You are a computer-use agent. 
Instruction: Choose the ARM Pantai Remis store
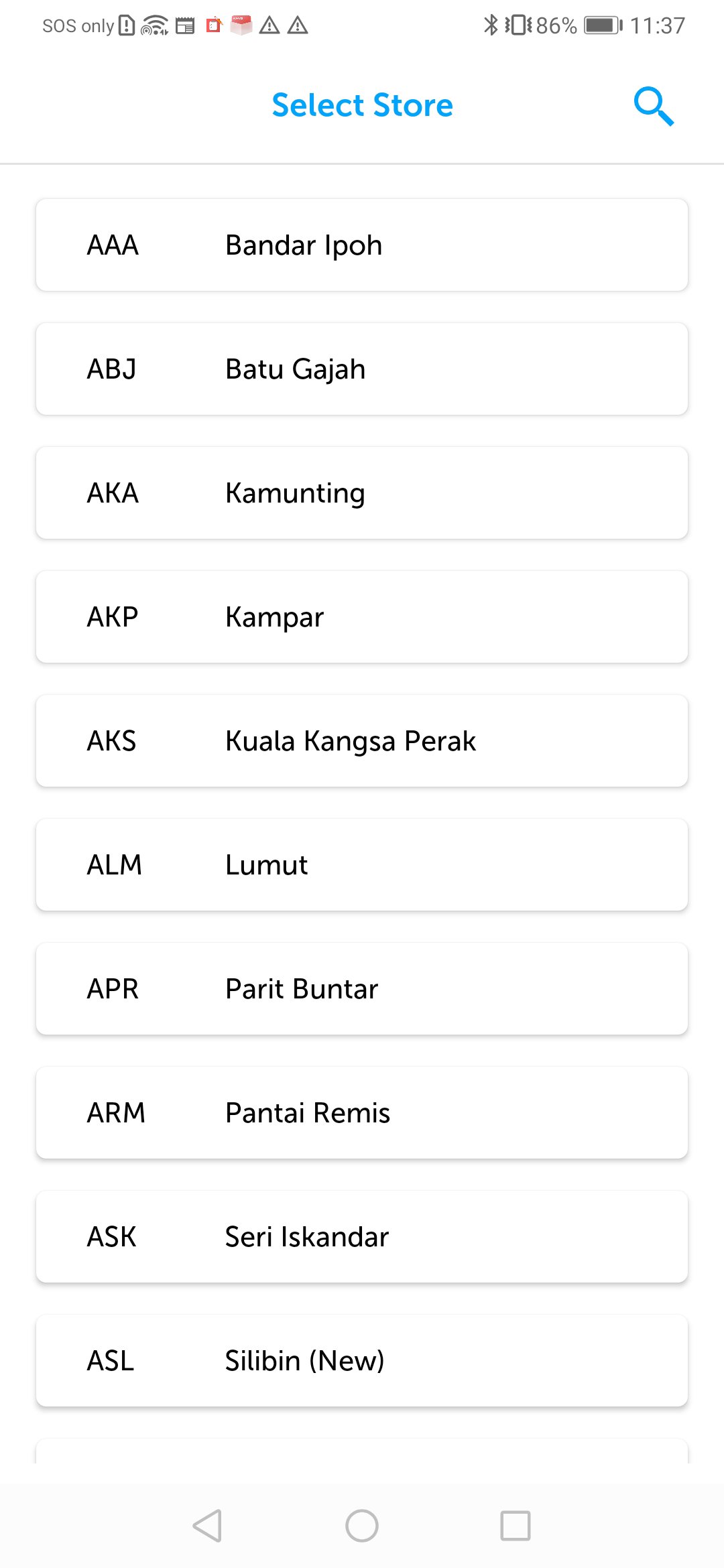point(362,1112)
